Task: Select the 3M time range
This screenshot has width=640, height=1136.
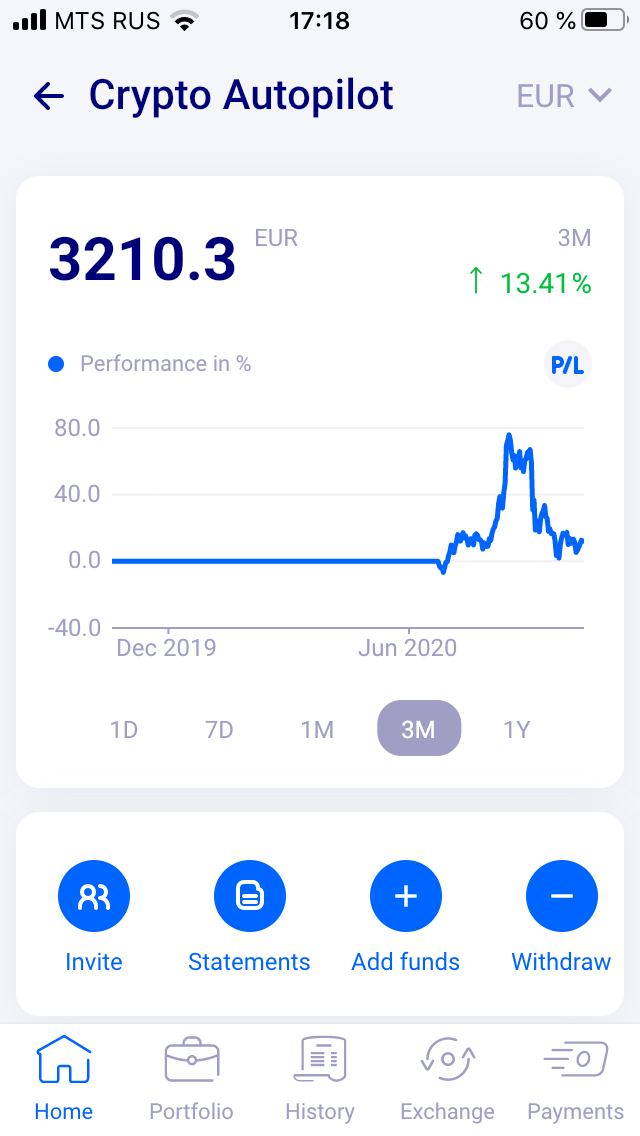Action: [419, 728]
